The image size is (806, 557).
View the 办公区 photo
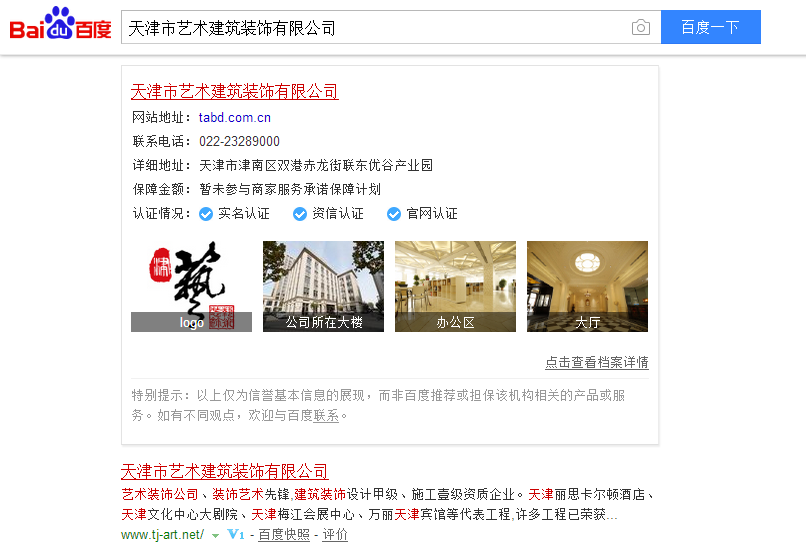(x=455, y=286)
